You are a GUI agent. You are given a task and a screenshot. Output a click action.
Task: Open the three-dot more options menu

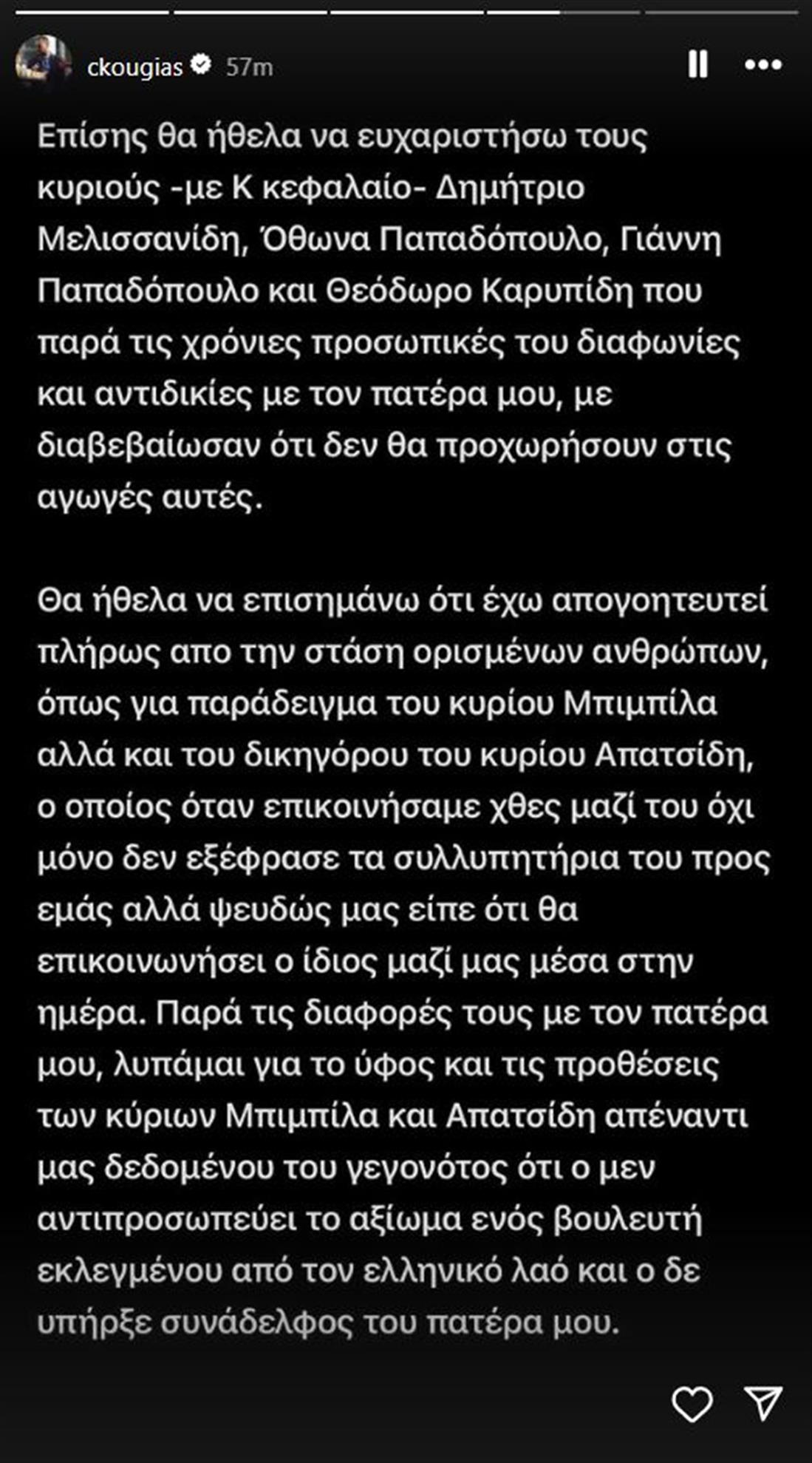click(x=763, y=65)
